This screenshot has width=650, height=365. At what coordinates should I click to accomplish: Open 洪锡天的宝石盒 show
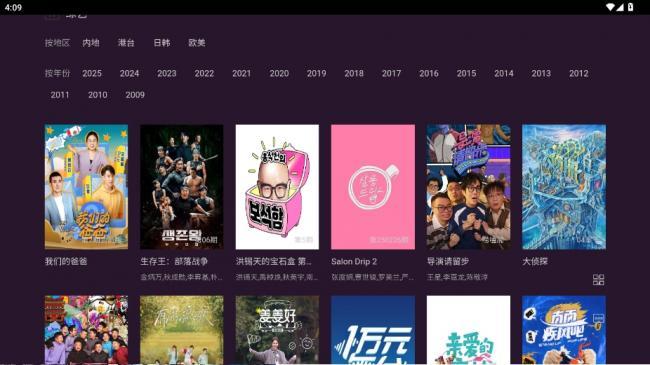(277, 187)
